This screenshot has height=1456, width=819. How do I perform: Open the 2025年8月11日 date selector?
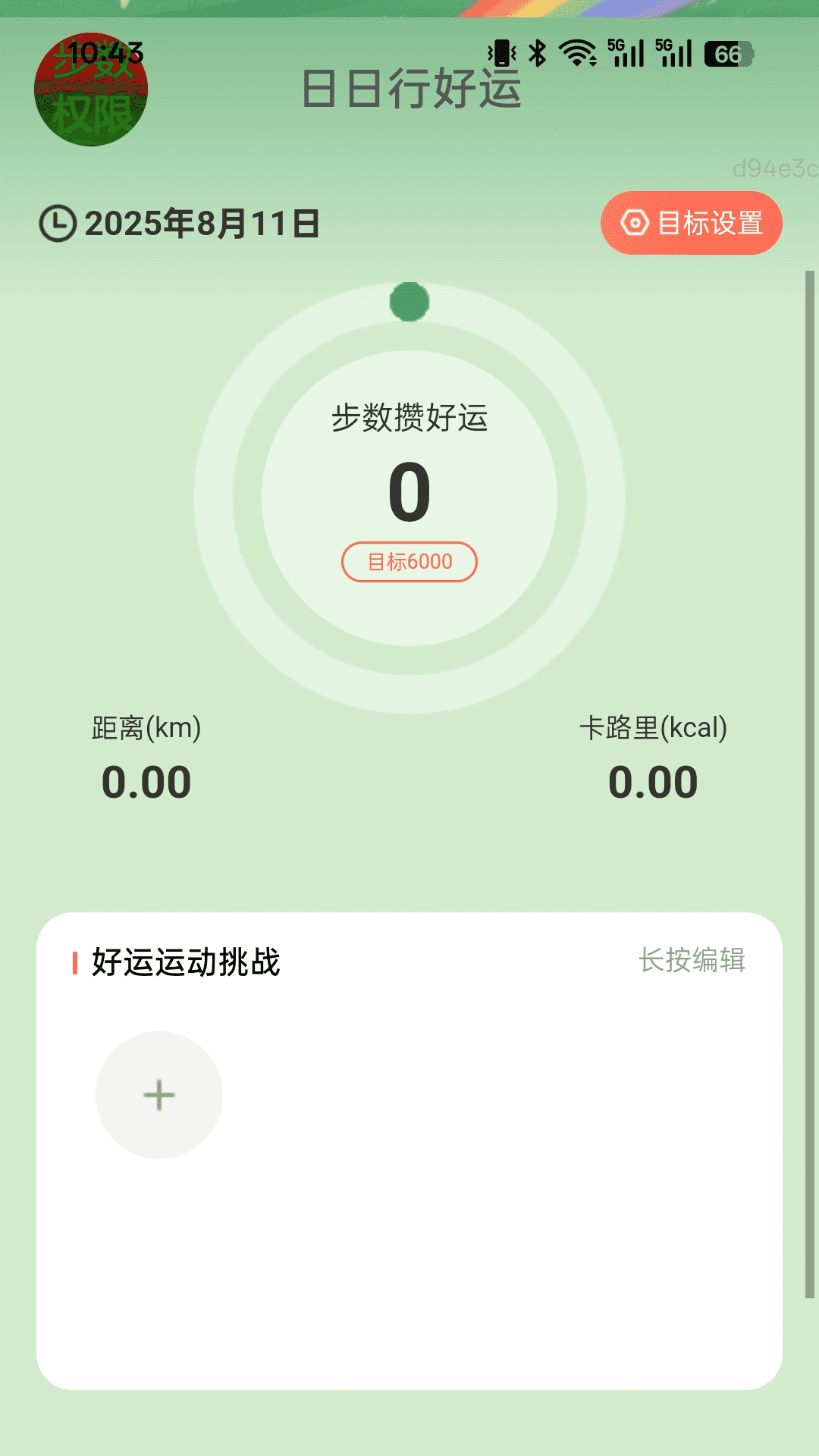(x=201, y=223)
